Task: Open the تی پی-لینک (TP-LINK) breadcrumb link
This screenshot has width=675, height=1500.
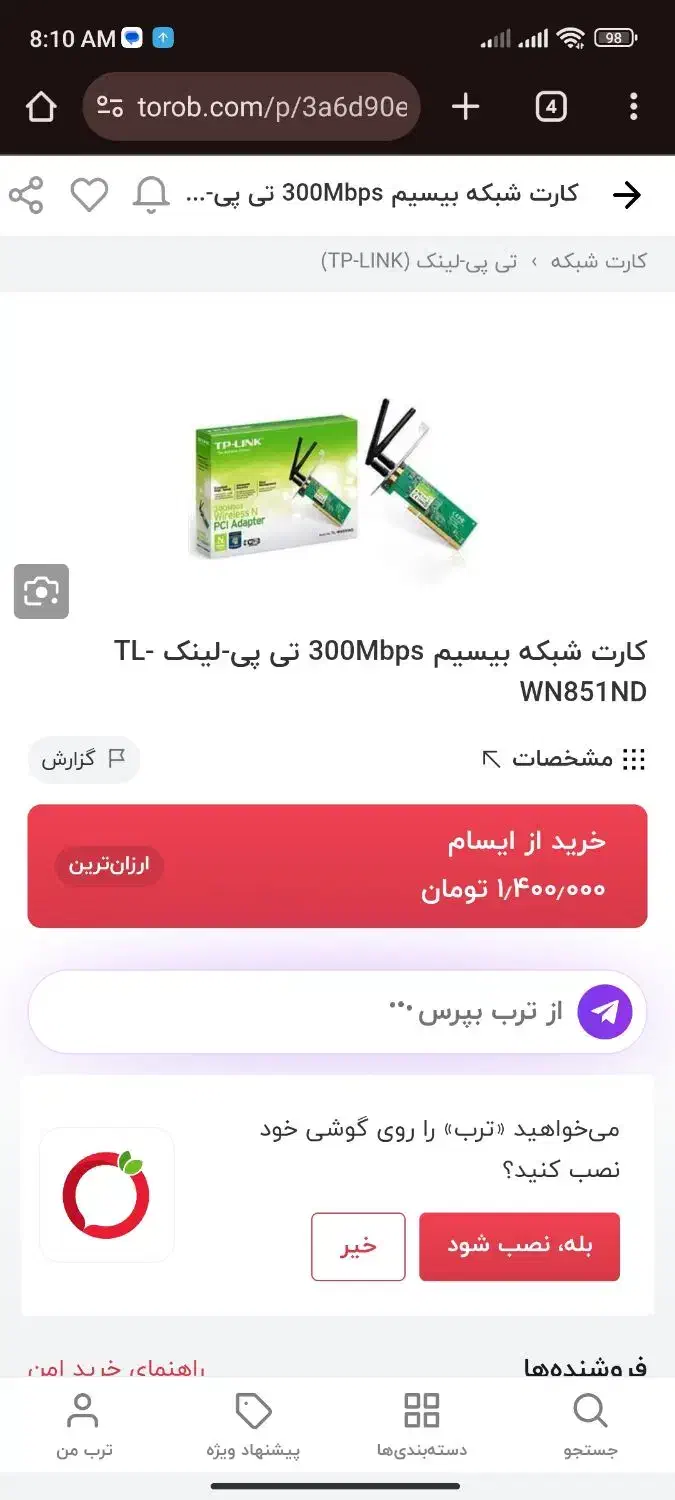Action: [419, 262]
